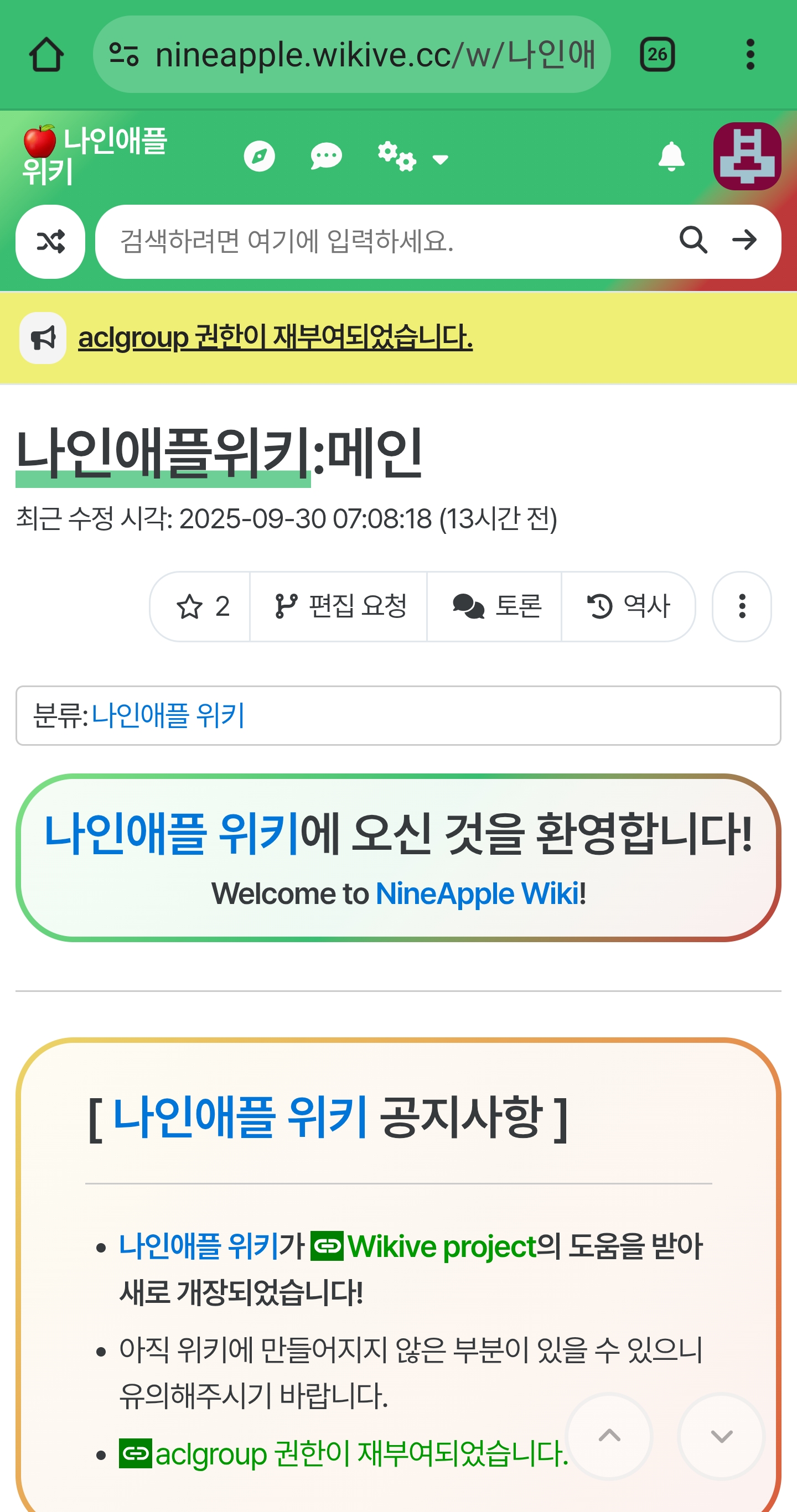
Task: Open the 분류 나인애플 위키 category link
Action: tap(168, 715)
